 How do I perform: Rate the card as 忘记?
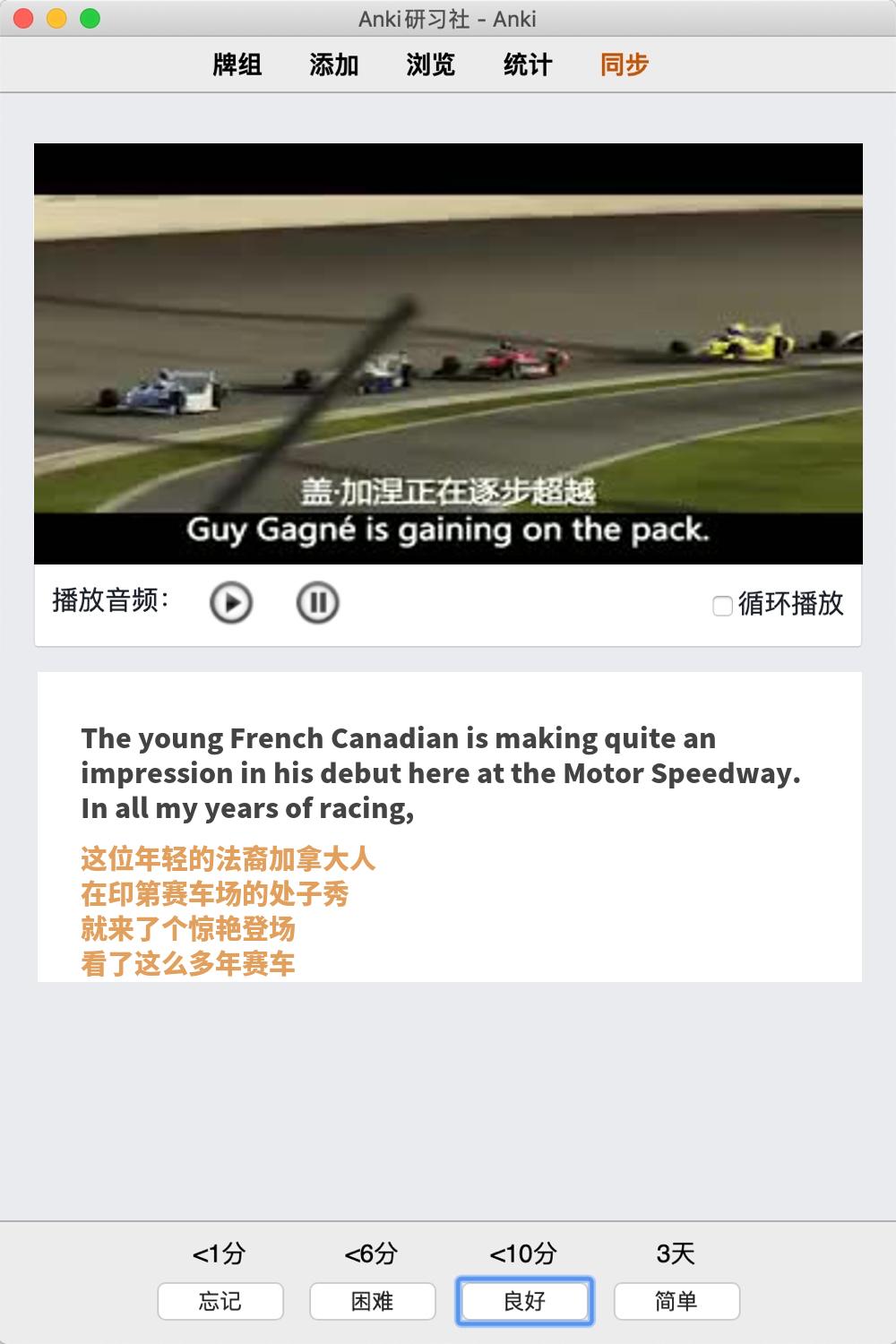click(x=220, y=1301)
